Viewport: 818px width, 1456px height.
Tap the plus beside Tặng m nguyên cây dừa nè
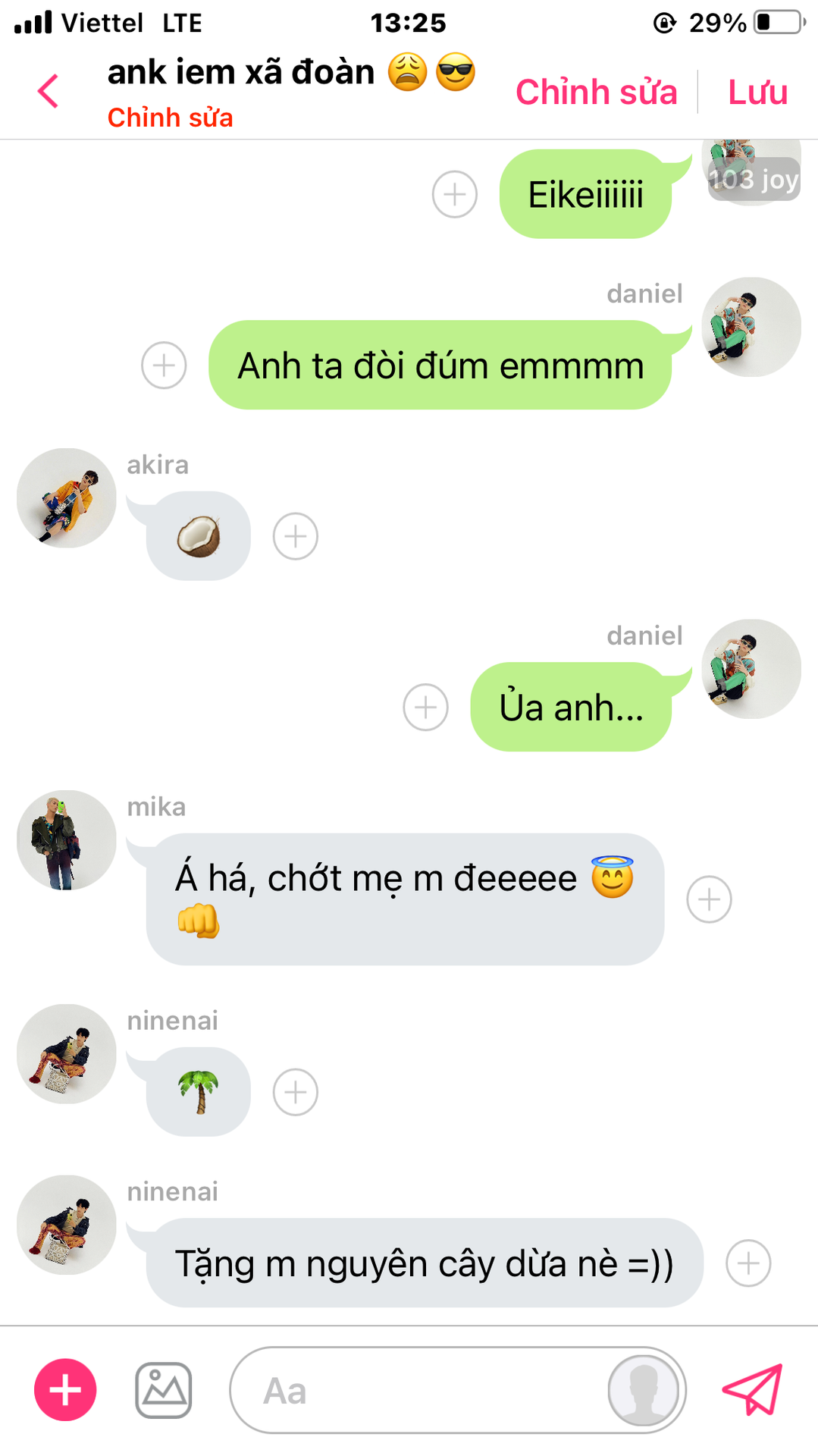pos(749,1263)
